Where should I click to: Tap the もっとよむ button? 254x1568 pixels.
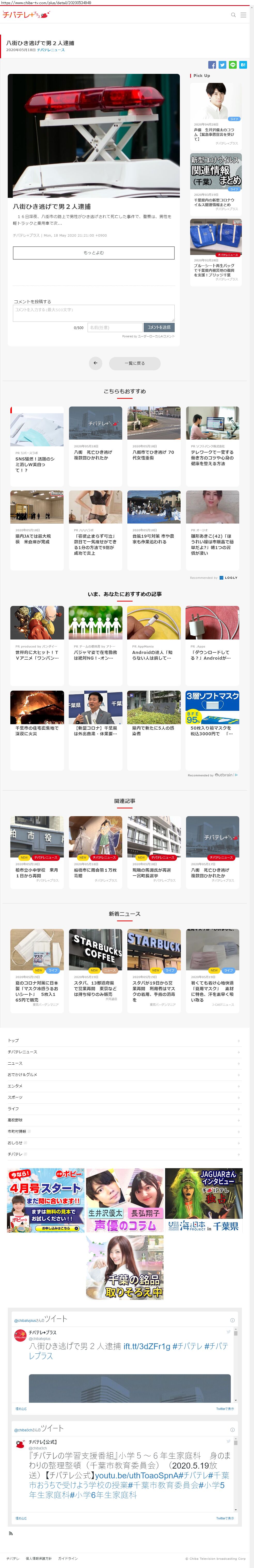(x=94, y=253)
